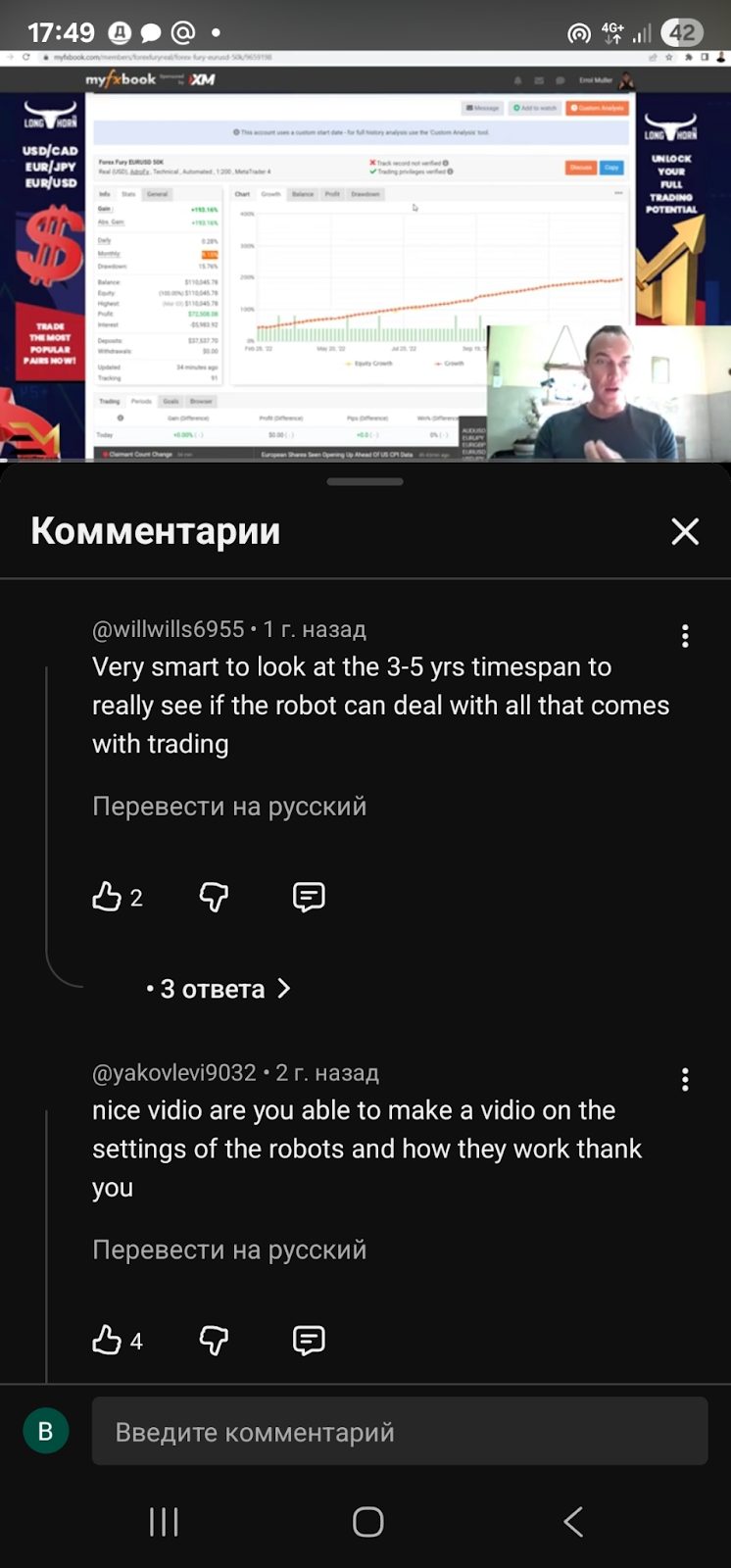
Task: Dislike willwills6955's comment
Action: (214, 897)
